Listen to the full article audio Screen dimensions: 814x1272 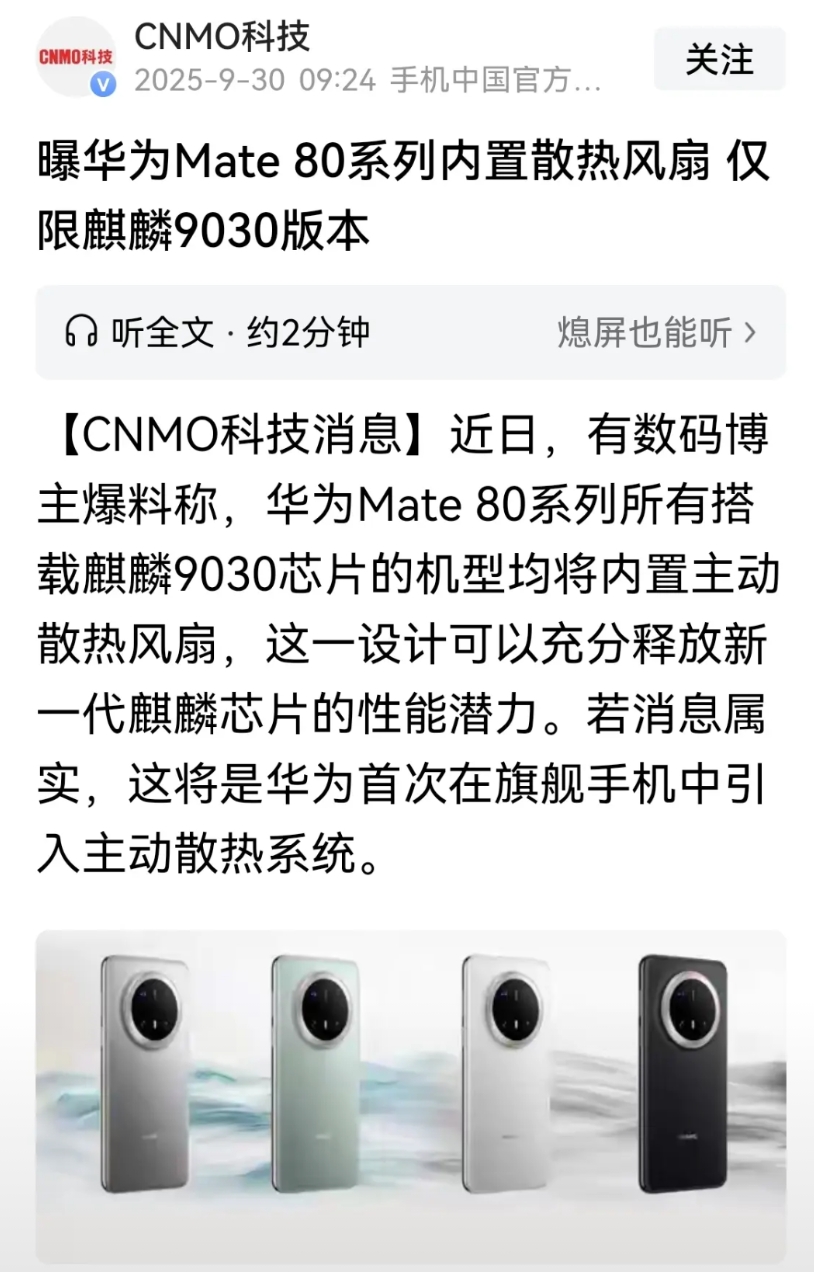217,333
